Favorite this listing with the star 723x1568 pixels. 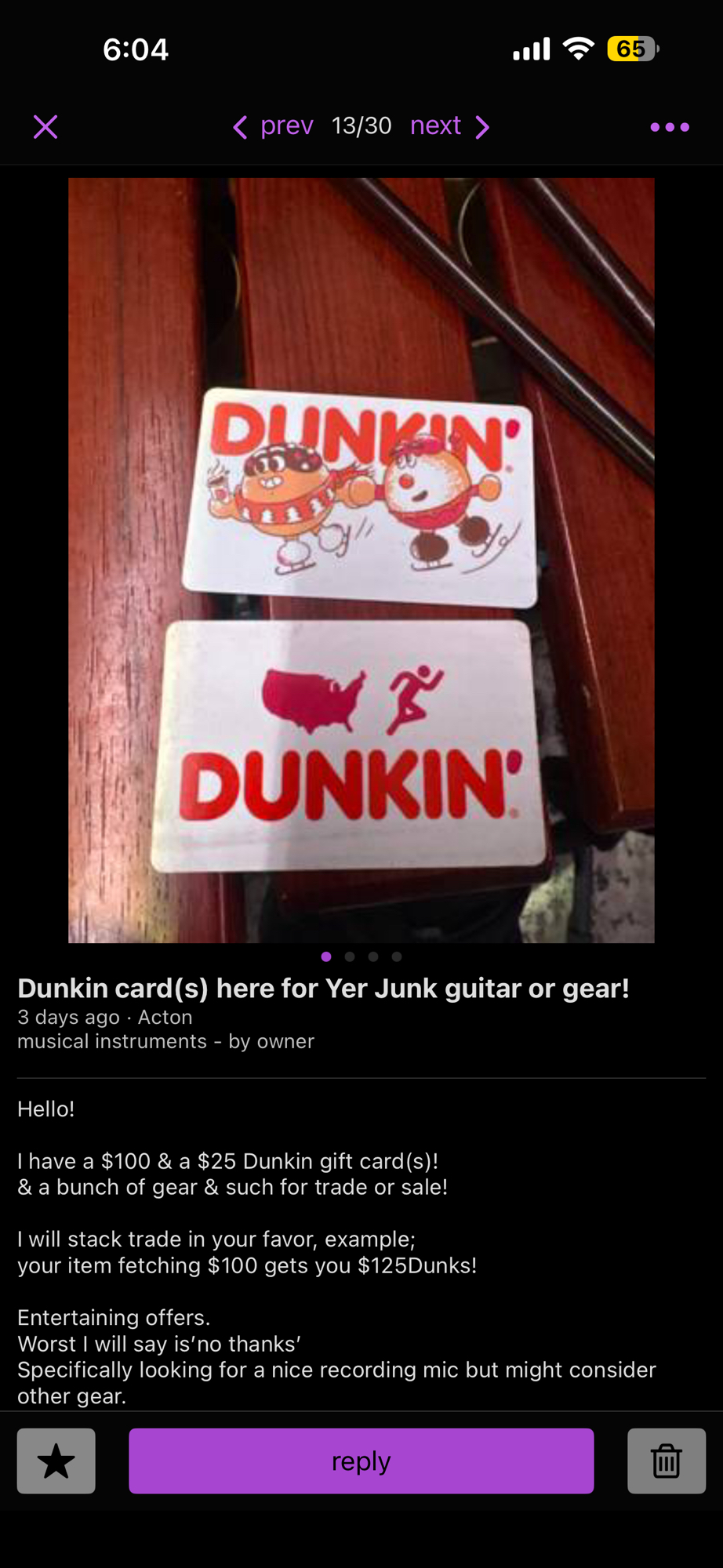(x=56, y=1461)
